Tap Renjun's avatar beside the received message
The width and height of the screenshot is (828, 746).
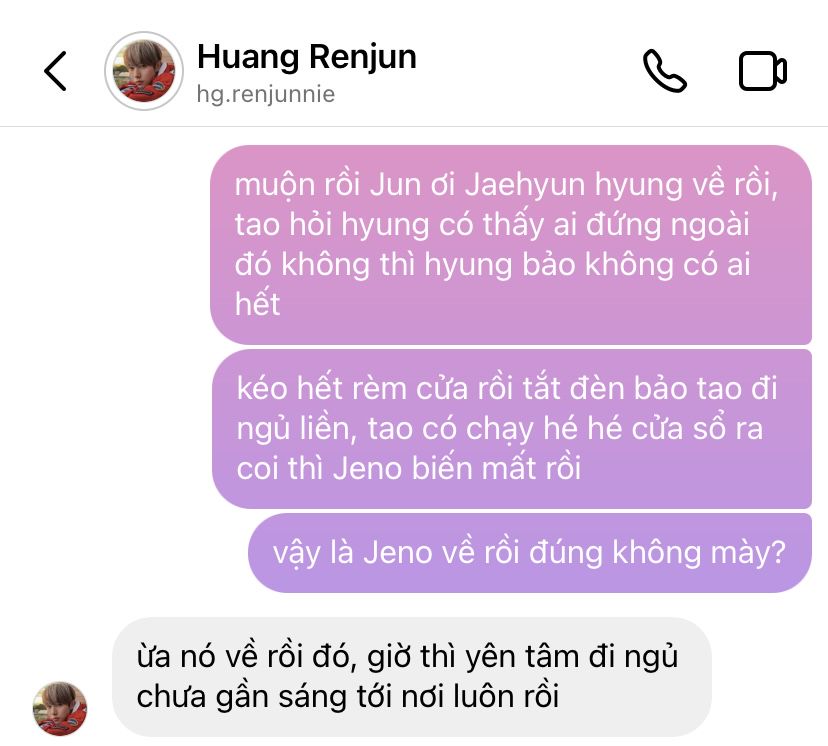pos(60,709)
